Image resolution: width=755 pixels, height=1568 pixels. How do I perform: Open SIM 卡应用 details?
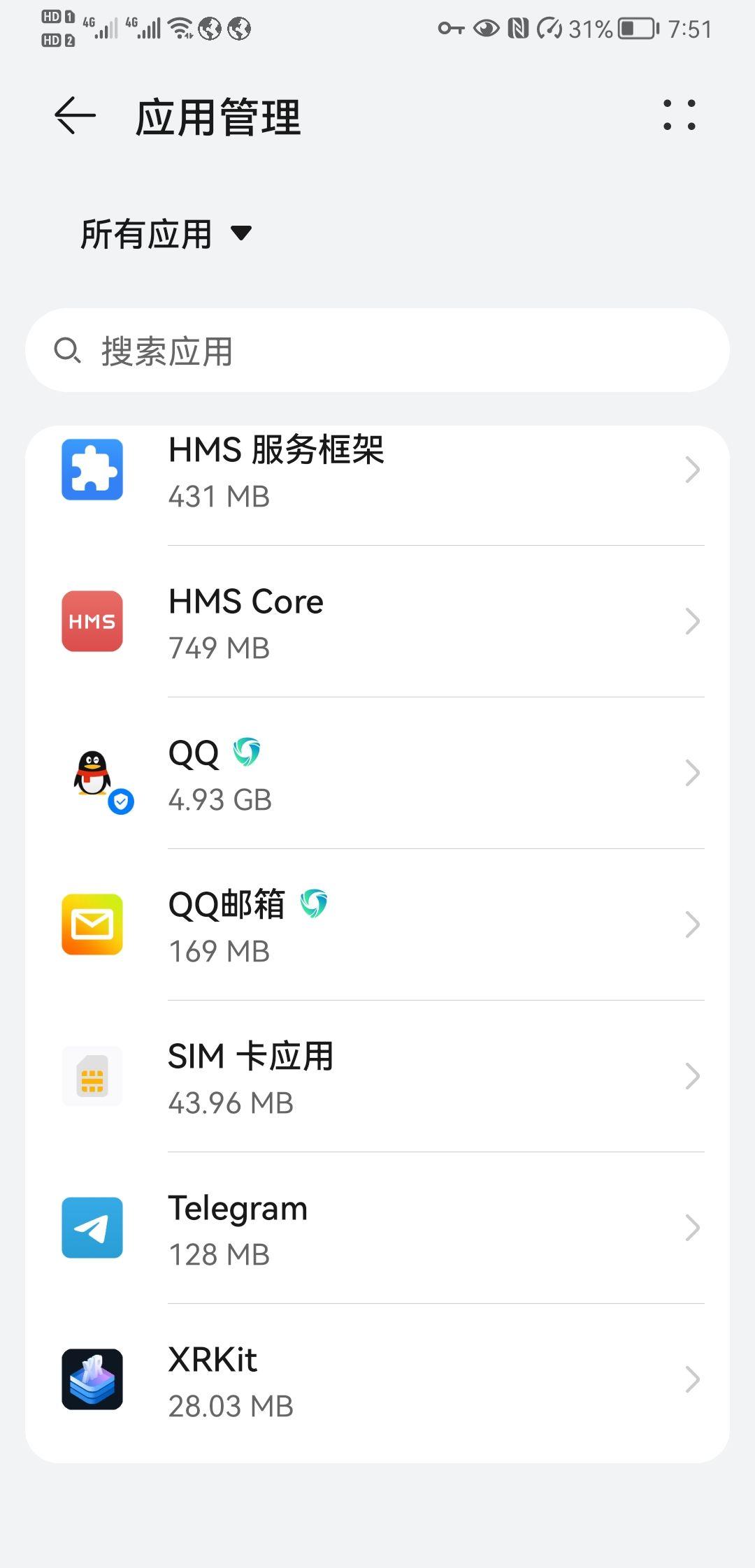pyautogui.click(x=377, y=1077)
